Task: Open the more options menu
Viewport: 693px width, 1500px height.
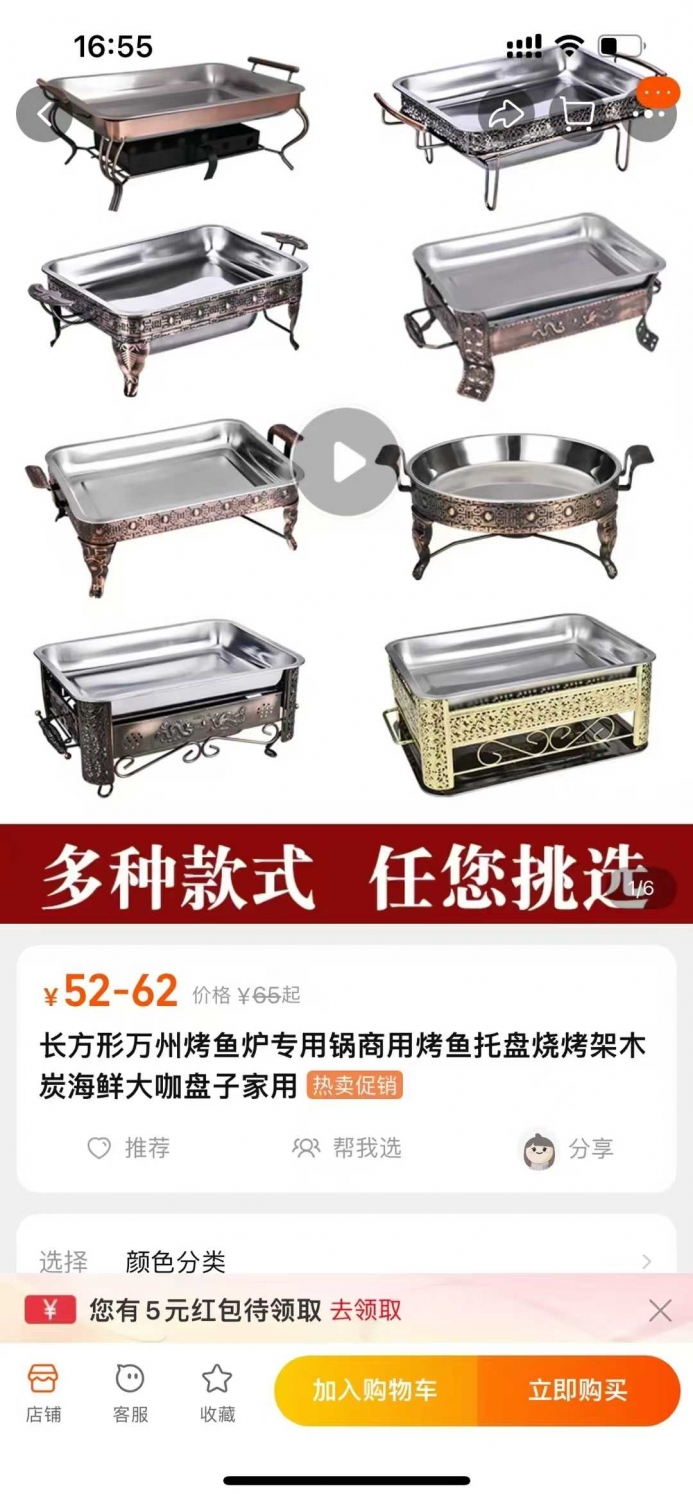Action: tap(653, 113)
